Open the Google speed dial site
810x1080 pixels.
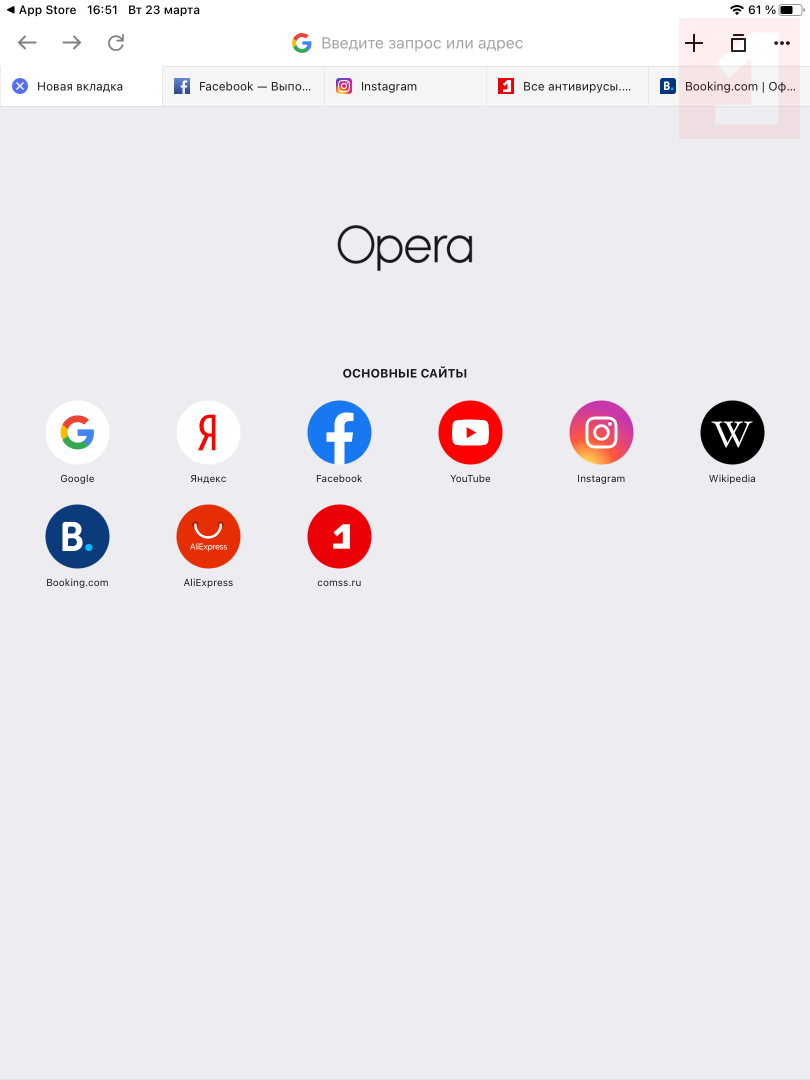point(77,433)
